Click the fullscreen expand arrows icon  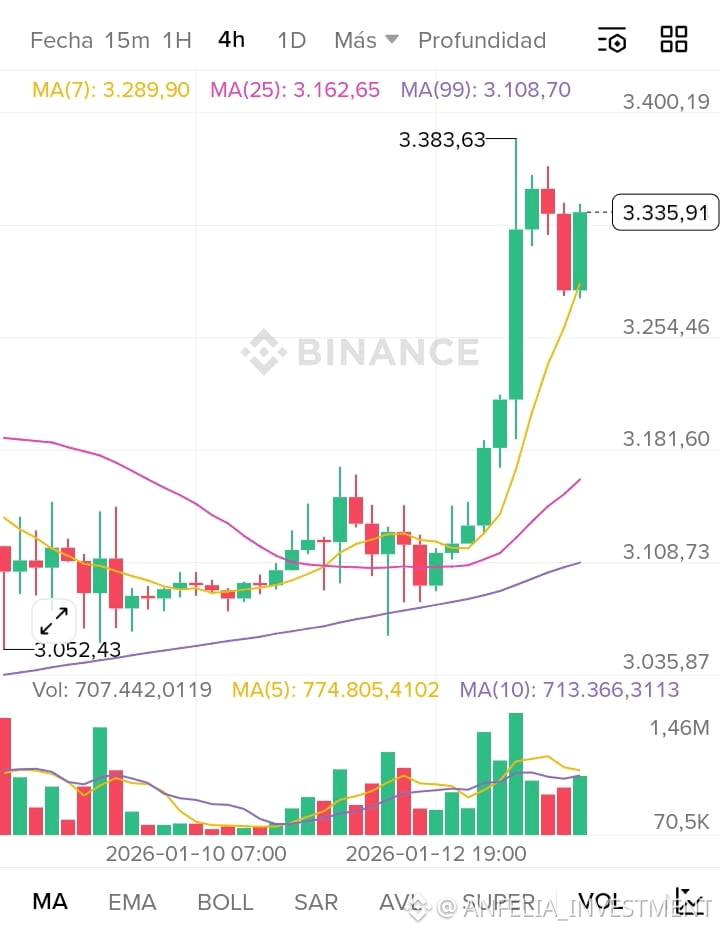pos(53,620)
